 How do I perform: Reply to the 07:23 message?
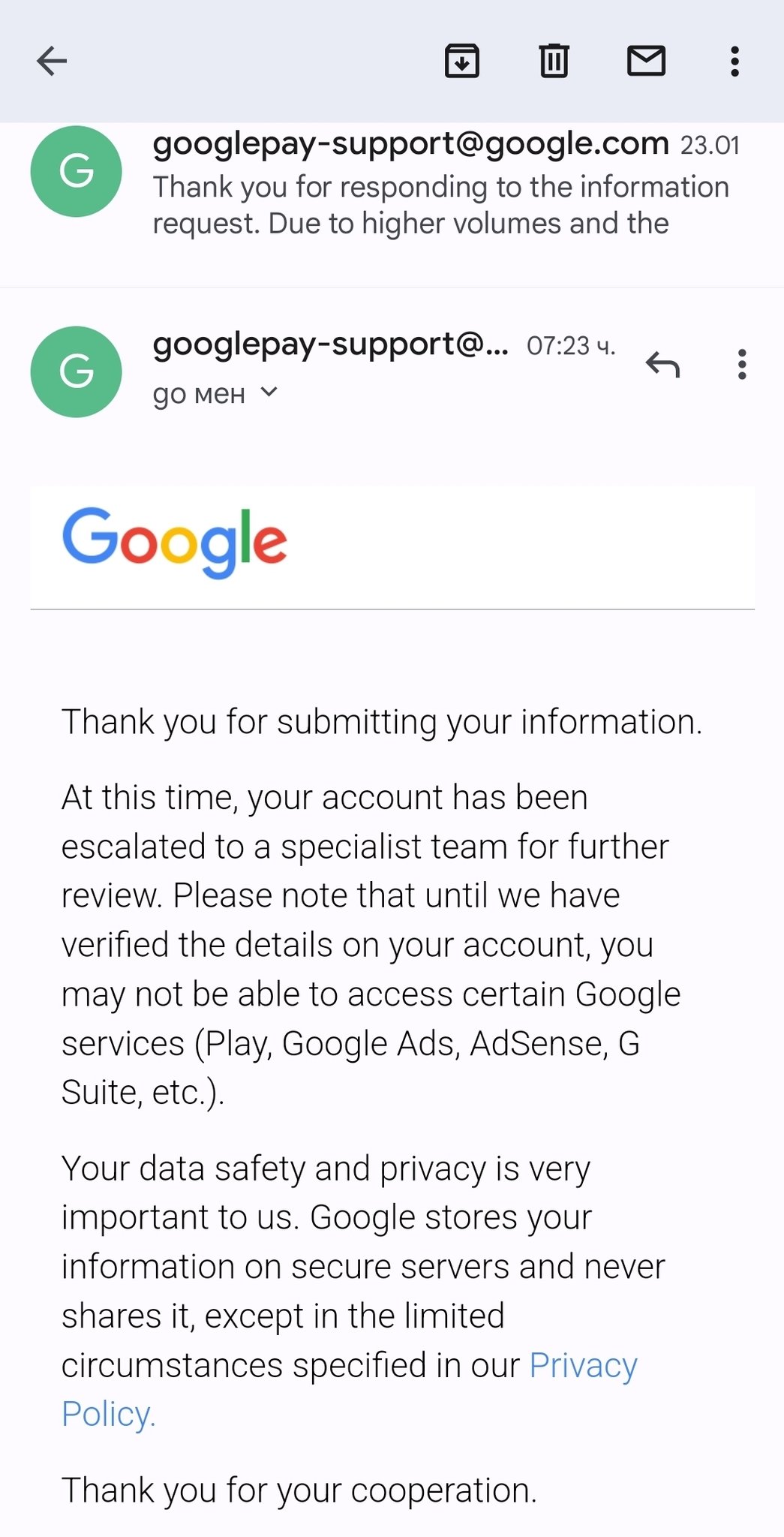pos(662,365)
